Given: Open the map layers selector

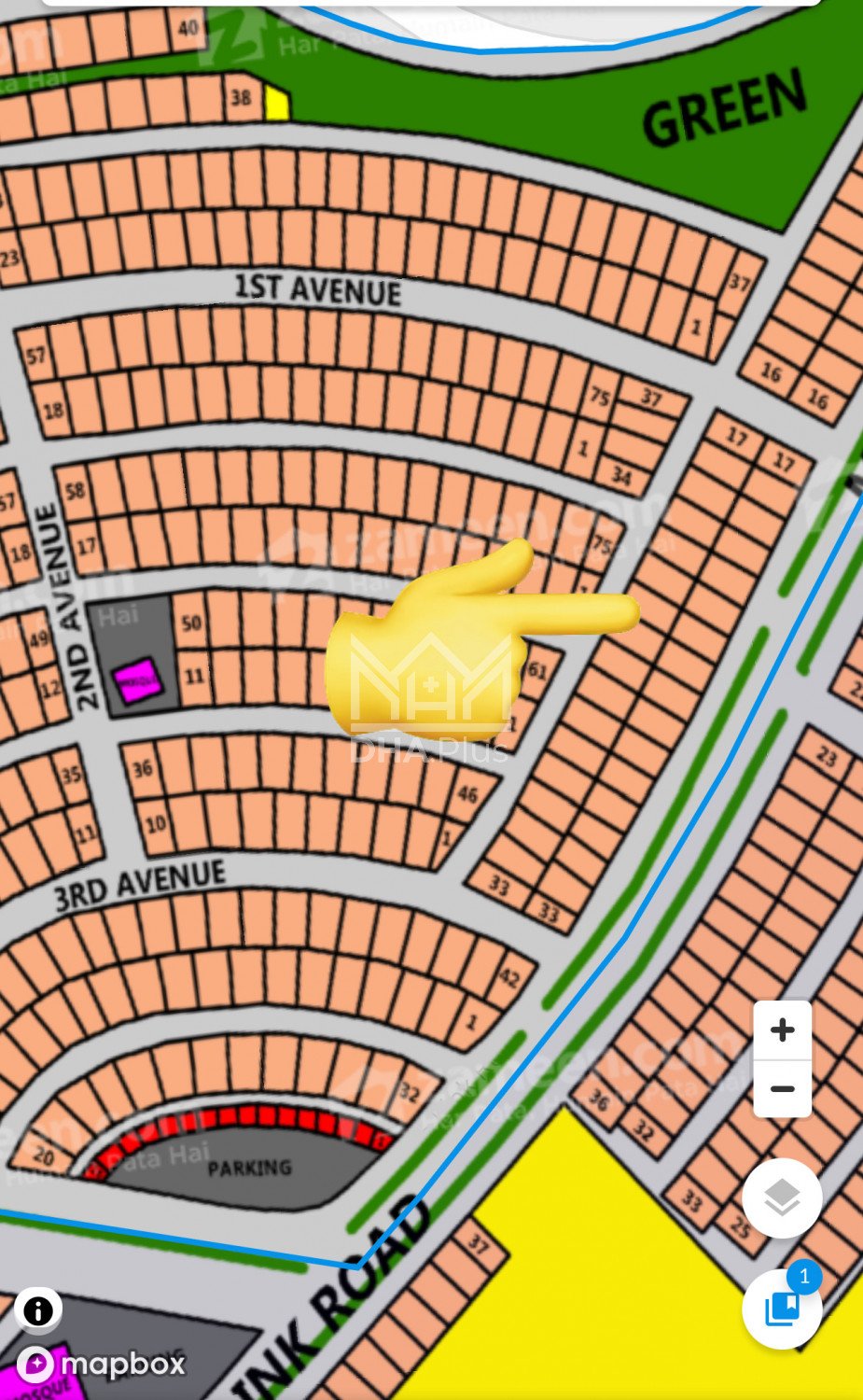Looking at the screenshot, I should tap(782, 1198).
